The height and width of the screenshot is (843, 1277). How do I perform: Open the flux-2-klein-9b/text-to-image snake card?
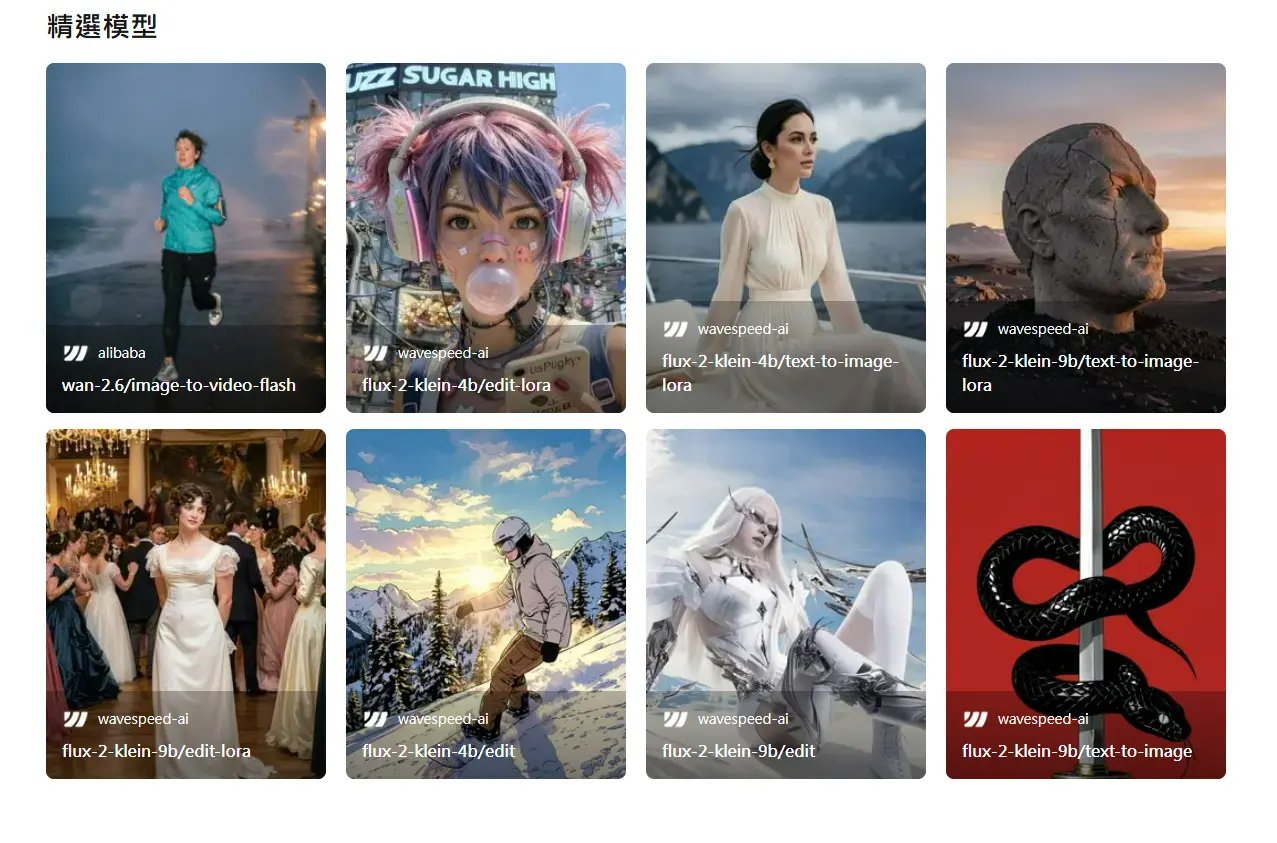pos(1086,604)
